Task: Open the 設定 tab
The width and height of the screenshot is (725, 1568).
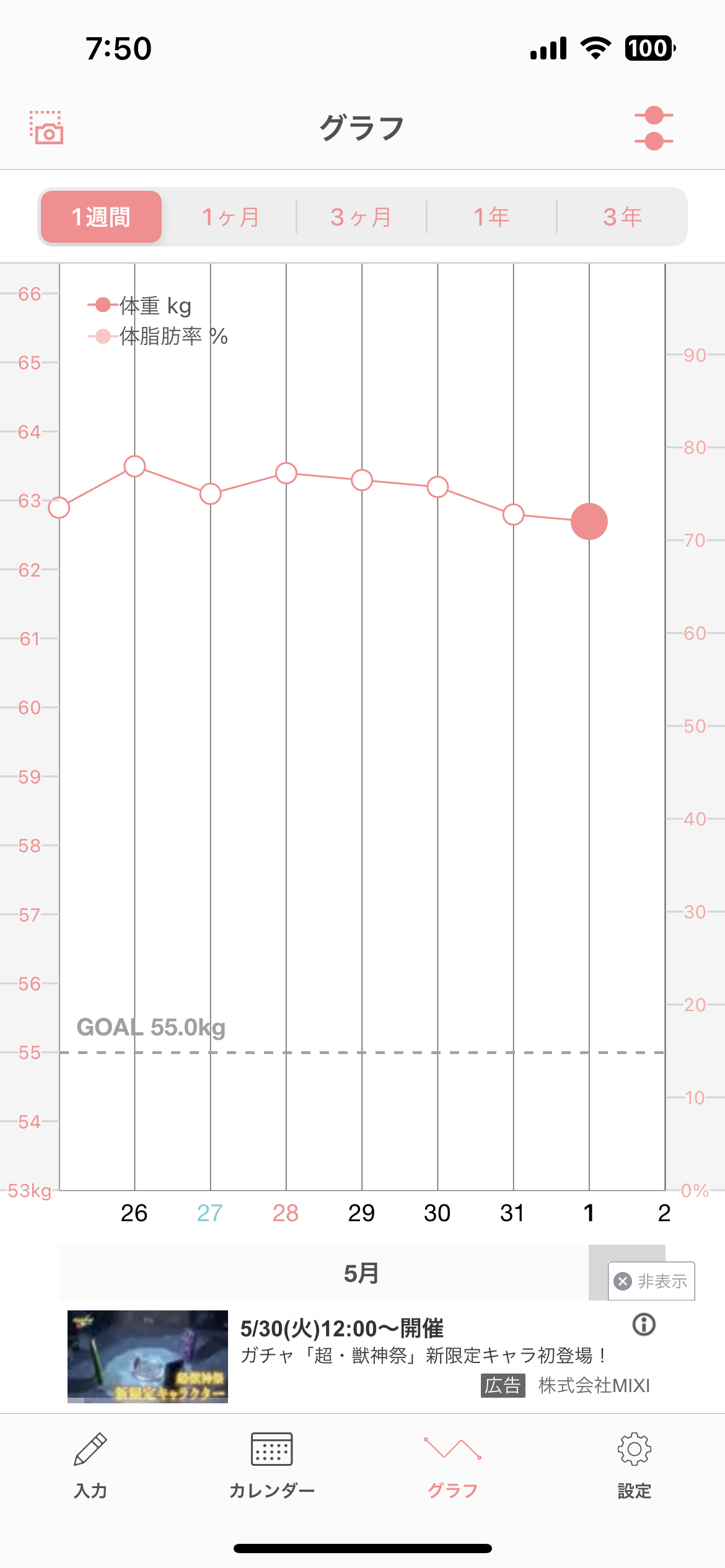Action: tap(634, 1465)
